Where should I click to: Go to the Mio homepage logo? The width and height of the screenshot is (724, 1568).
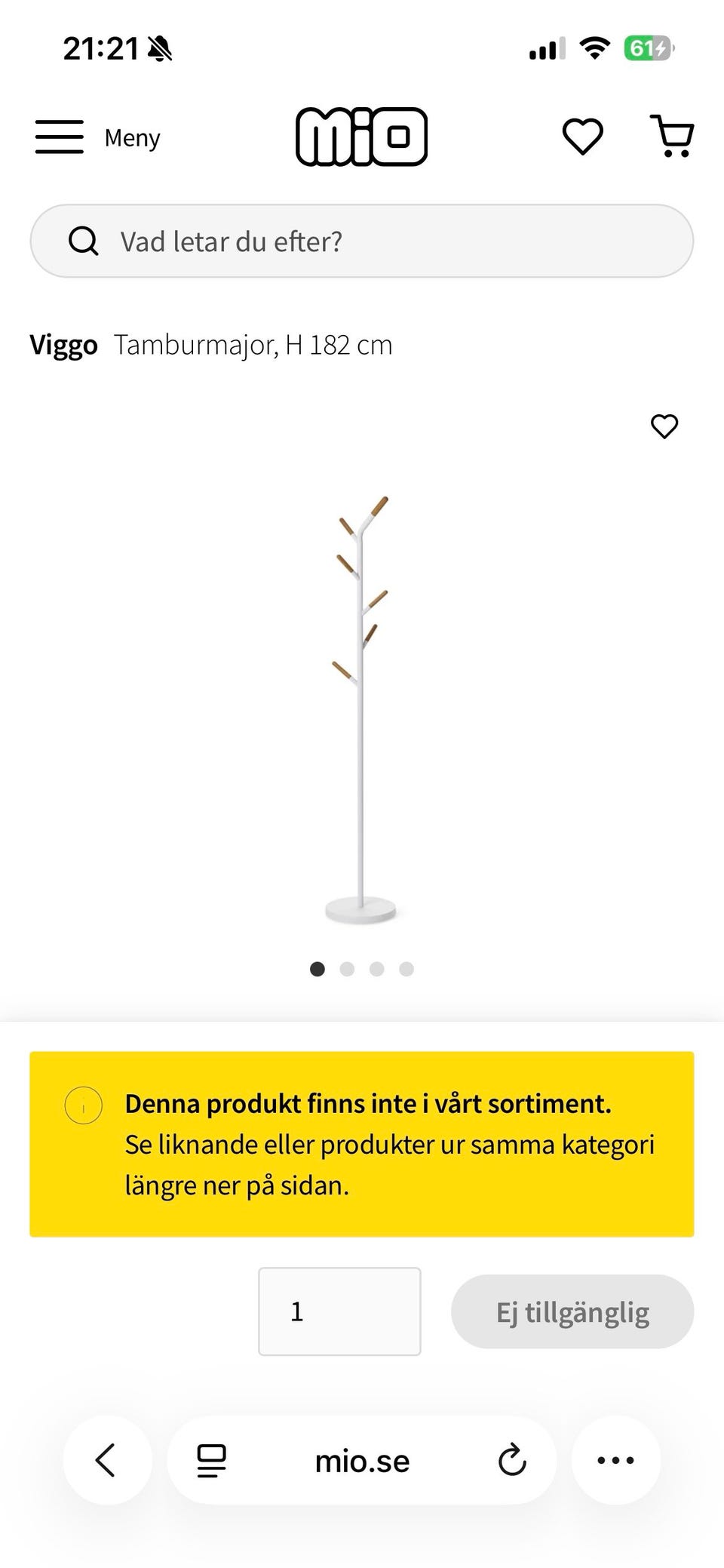coord(361,137)
